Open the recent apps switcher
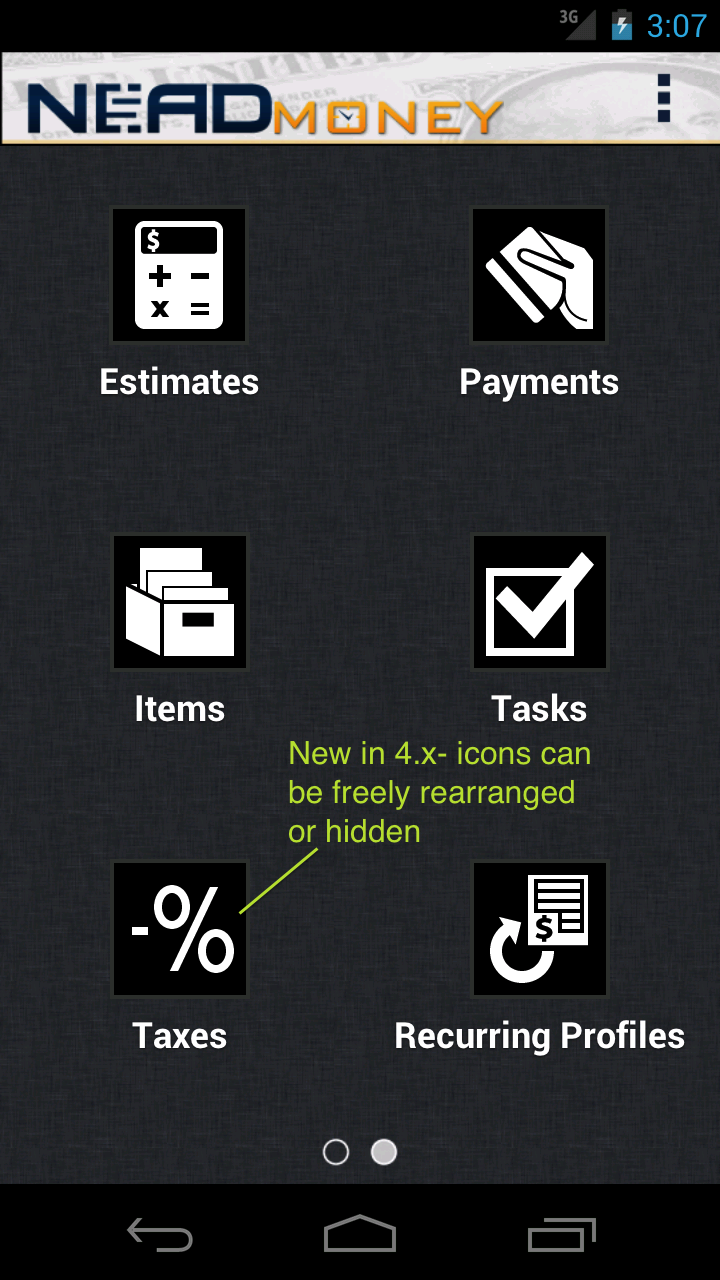The height and width of the screenshot is (1280, 720). [x=561, y=1237]
